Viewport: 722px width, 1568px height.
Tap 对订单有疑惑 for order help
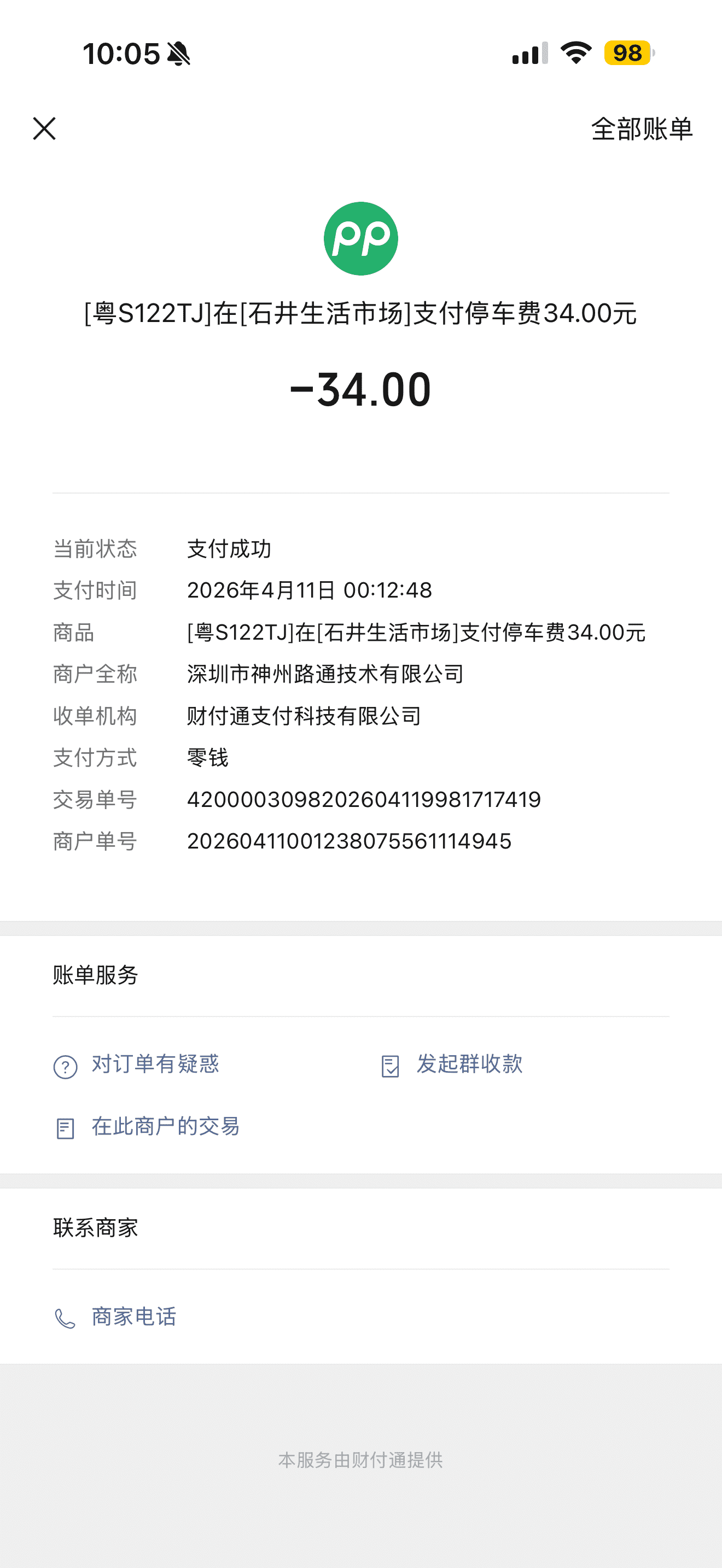coord(155,1064)
